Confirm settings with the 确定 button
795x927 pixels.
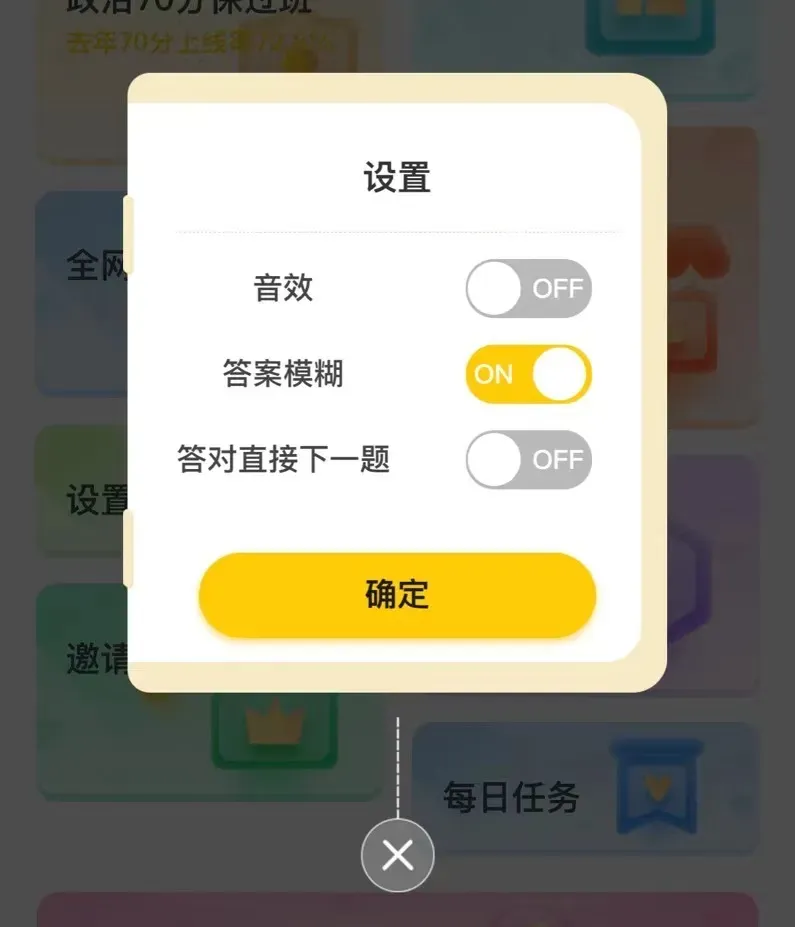pyautogui.click(x=397, y=595)
